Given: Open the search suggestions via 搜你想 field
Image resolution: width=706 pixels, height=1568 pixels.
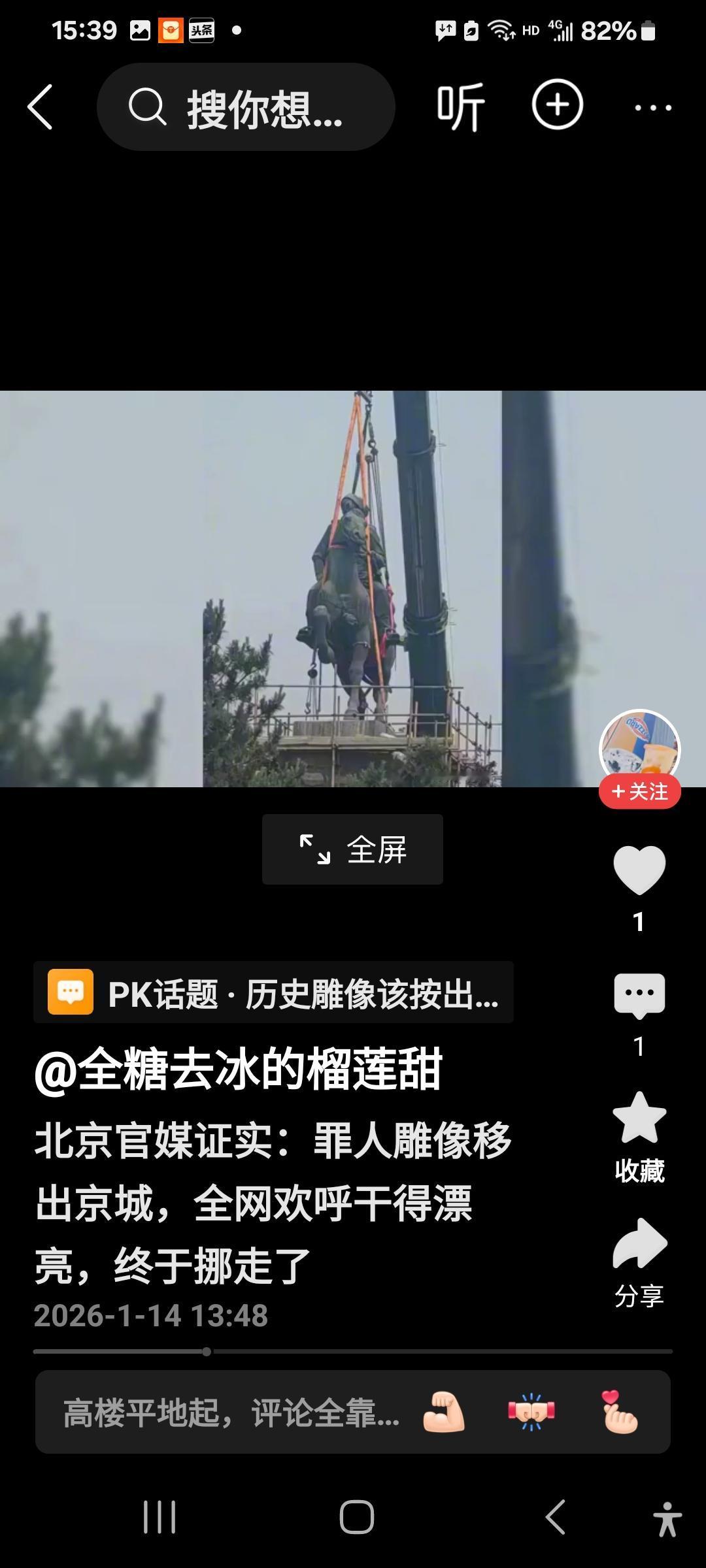Looking at the screenshot, I should pyautogui.click(x=261, y=108).
